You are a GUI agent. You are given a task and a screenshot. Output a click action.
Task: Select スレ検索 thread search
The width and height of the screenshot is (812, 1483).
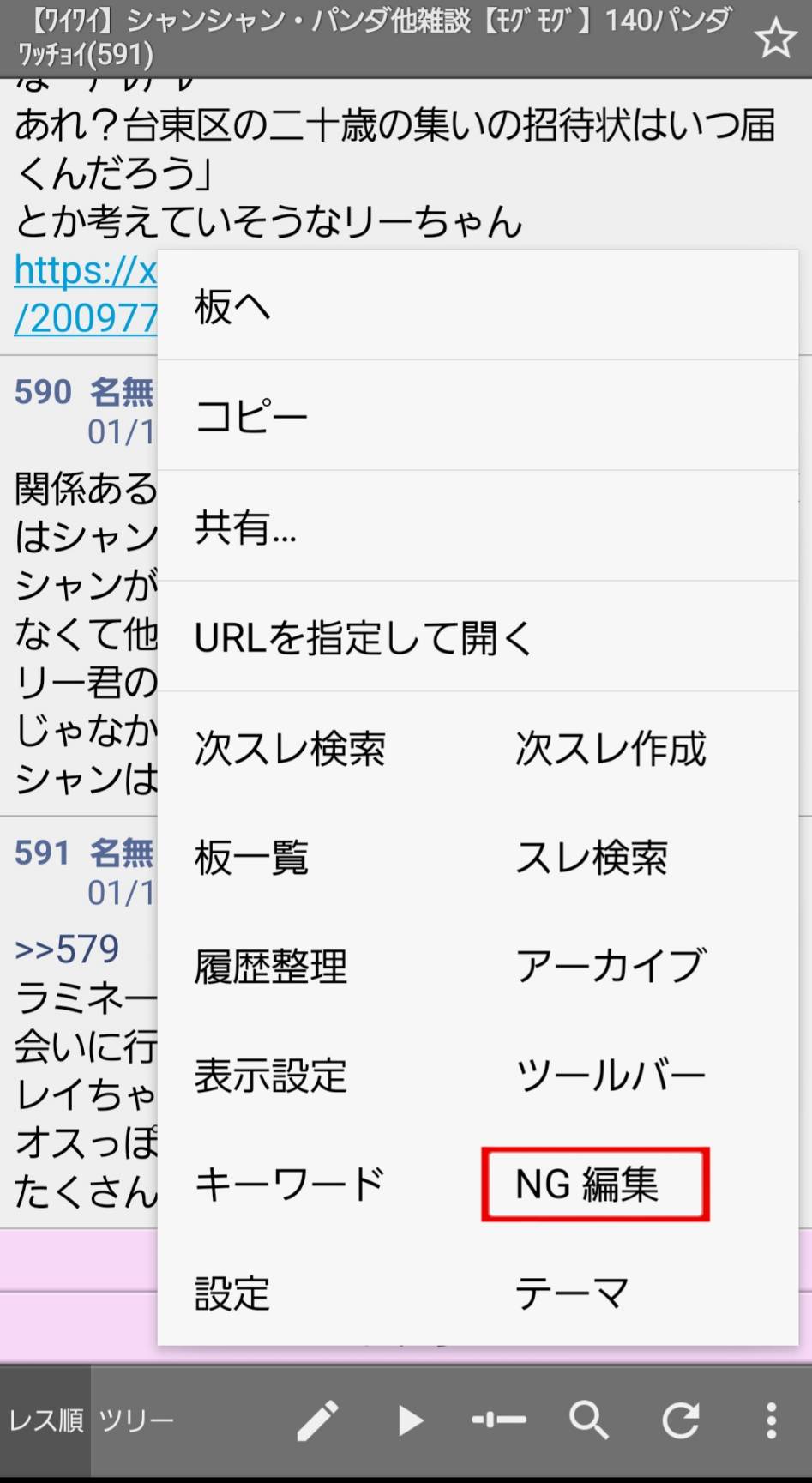click(x=592, y=857)
